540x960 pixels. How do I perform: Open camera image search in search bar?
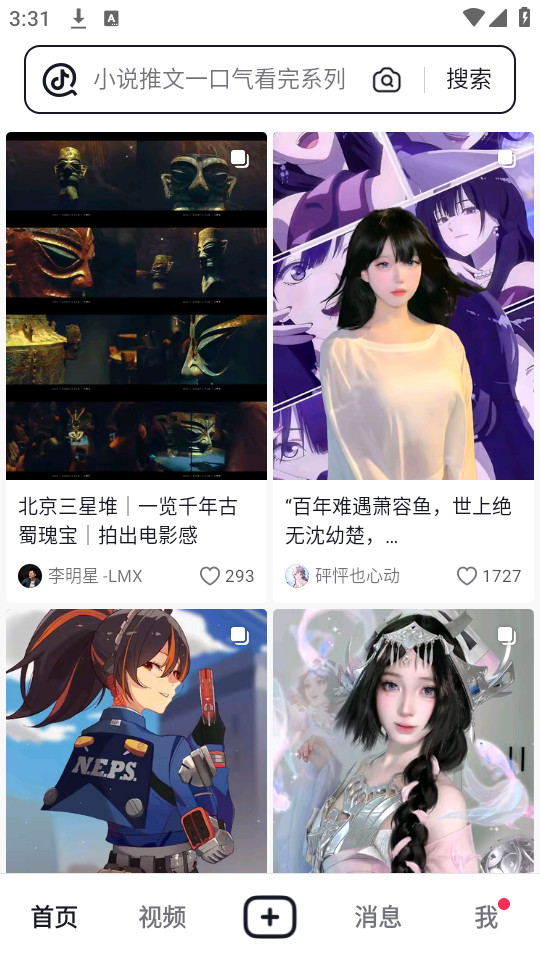click(387, 80)
